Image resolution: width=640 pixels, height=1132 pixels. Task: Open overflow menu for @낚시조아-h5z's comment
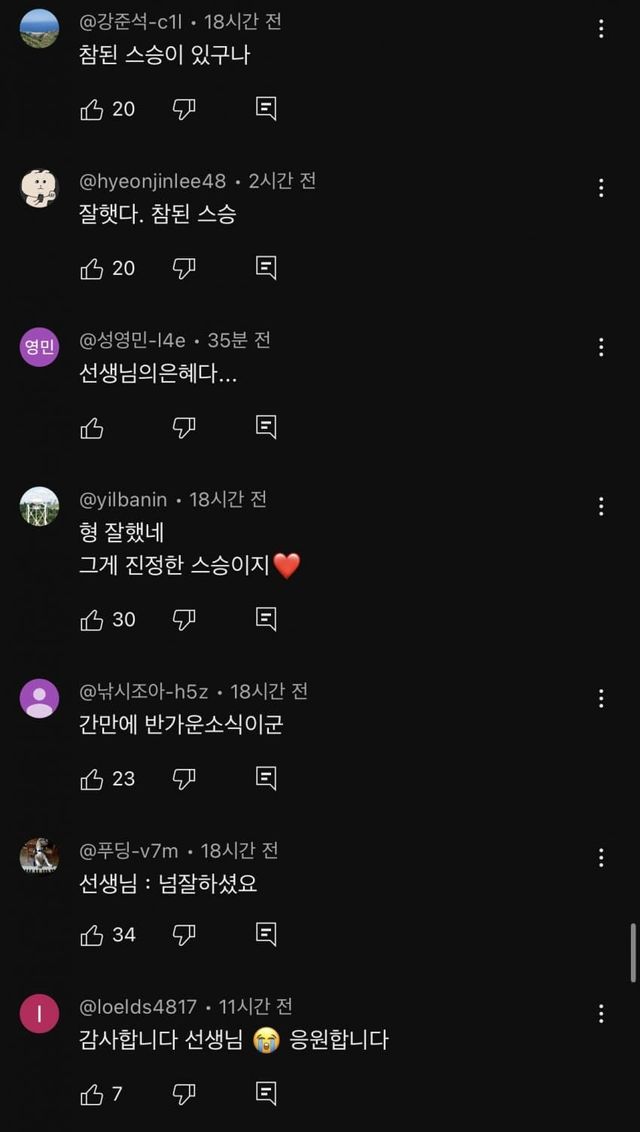coord(601,698)
